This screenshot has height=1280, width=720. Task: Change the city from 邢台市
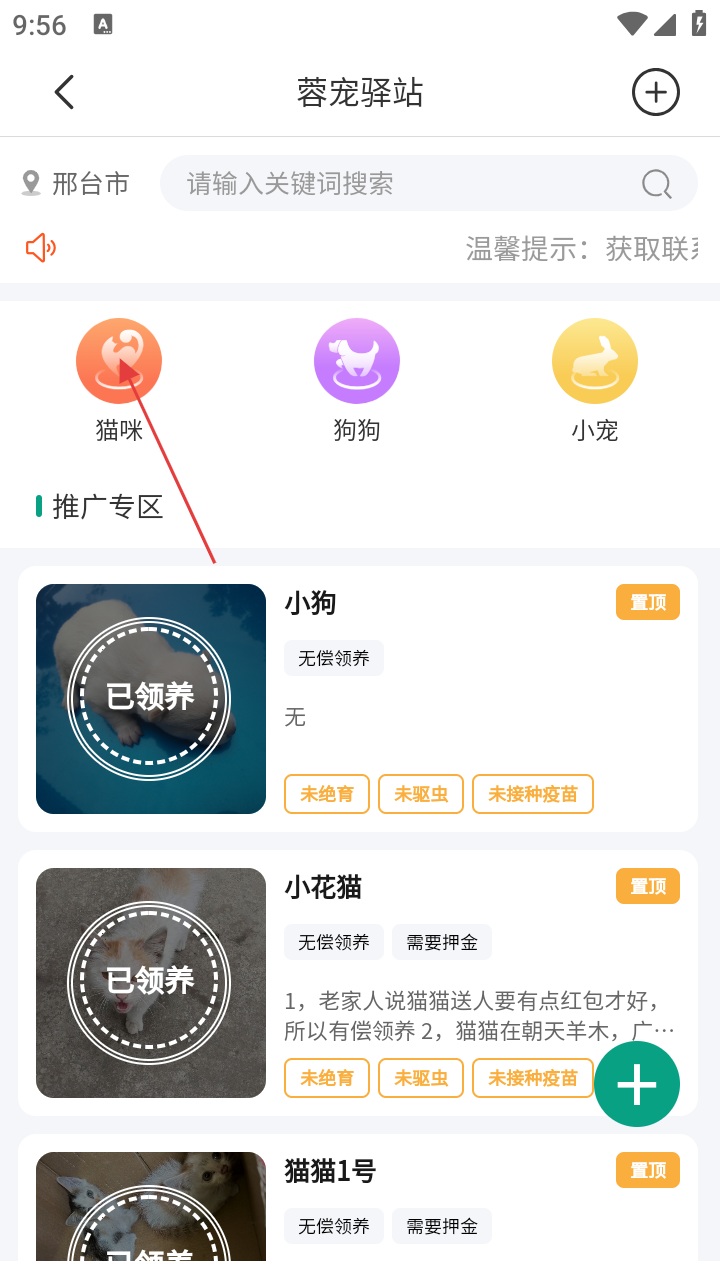coord(77,184)
